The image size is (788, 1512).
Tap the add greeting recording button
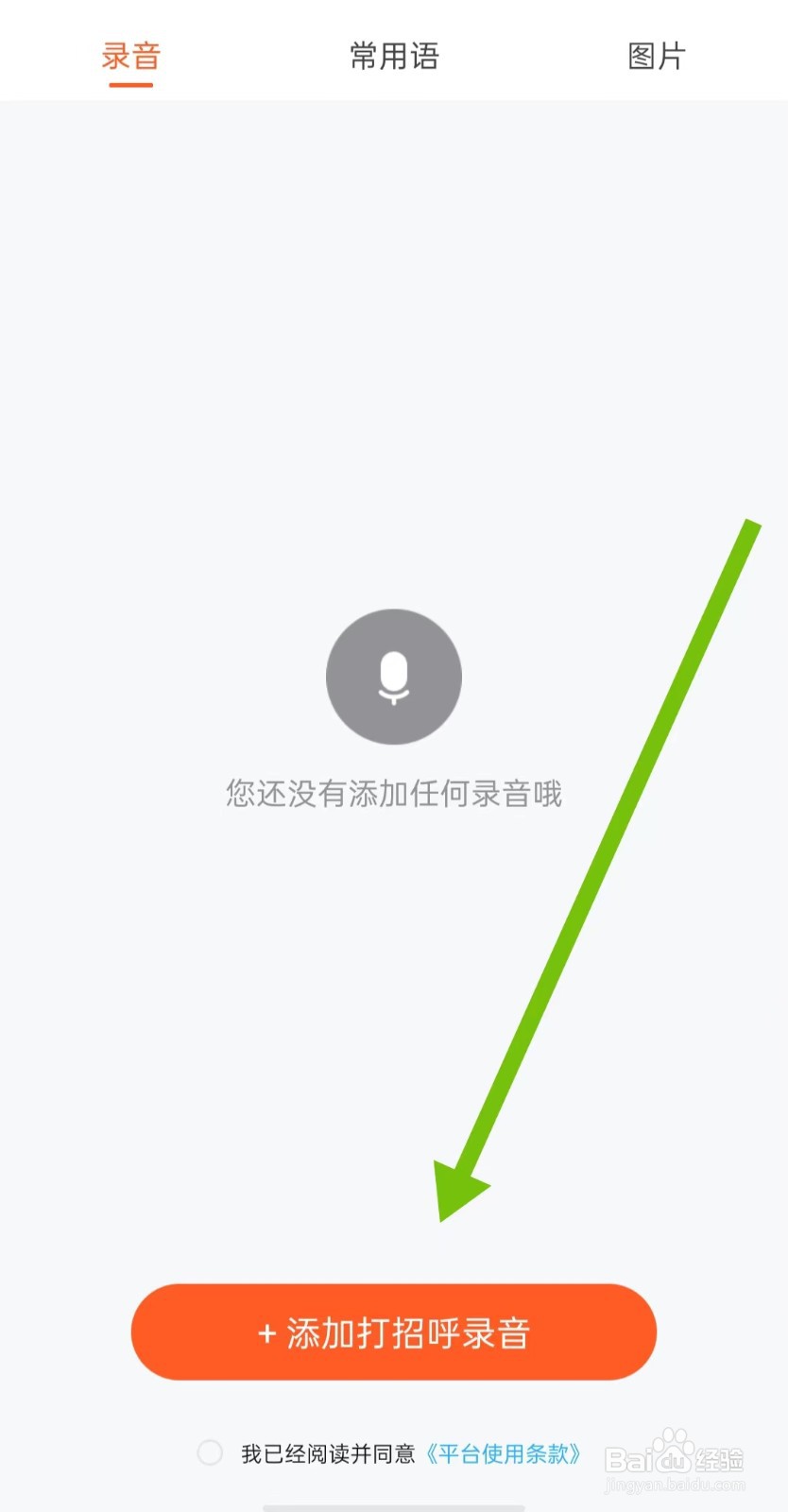[394, 1332]
